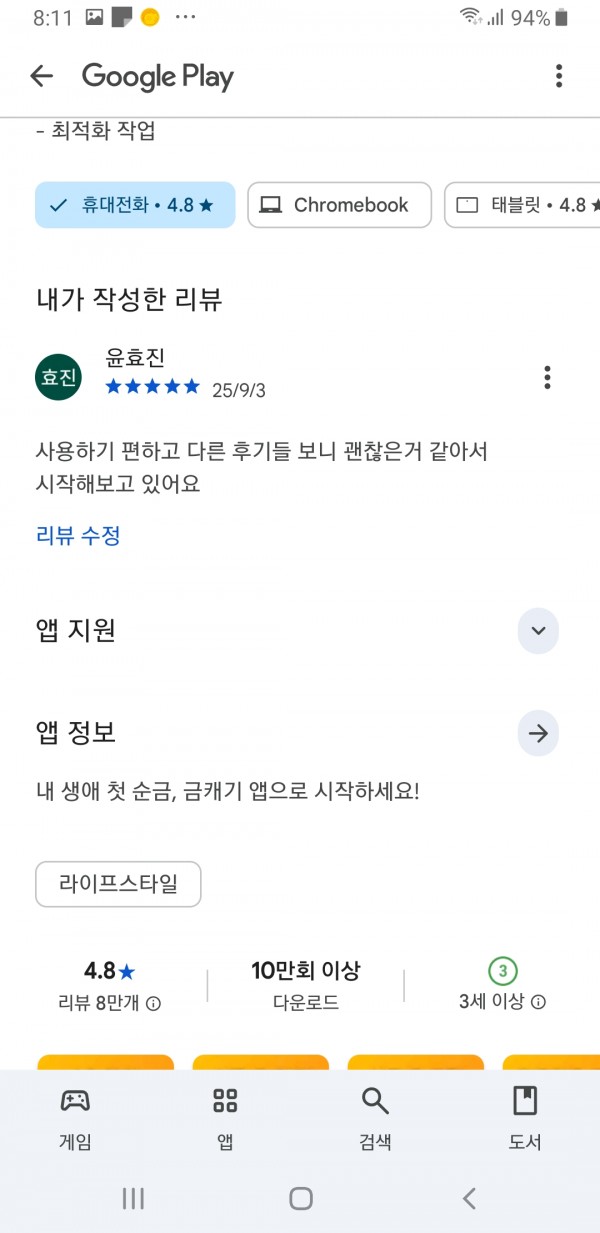600x1233 pixels.
Task: Switch to the 게임 tab
Action: (75, 1119)
